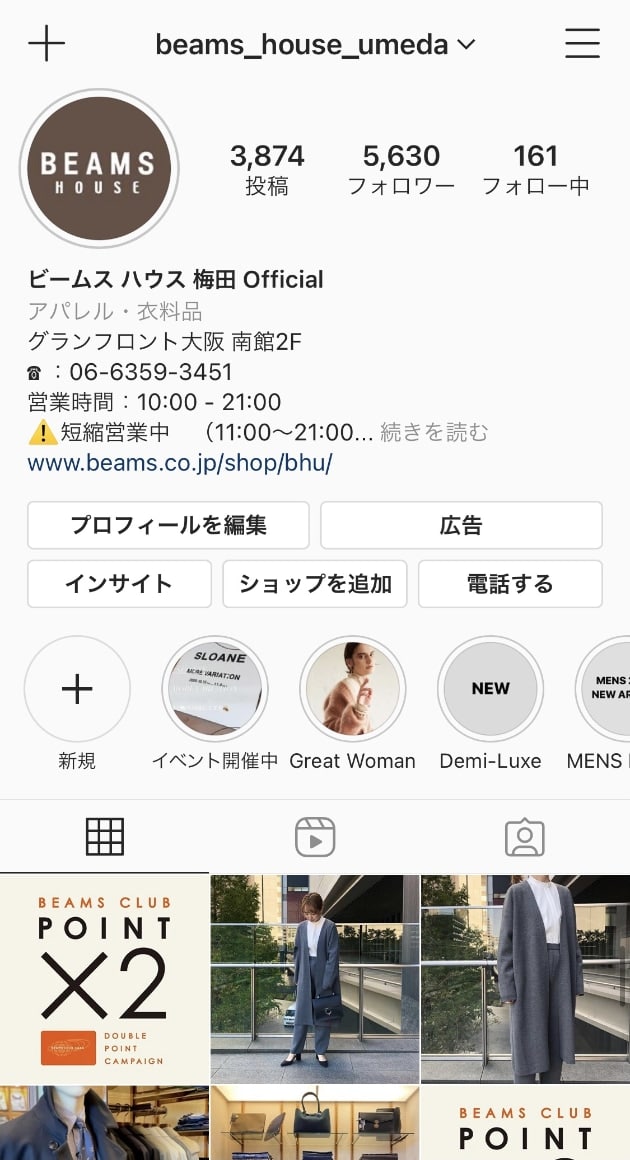Screen dimensions: 630x1160
Task: Open 広告 button
Action: coord(461,525)
